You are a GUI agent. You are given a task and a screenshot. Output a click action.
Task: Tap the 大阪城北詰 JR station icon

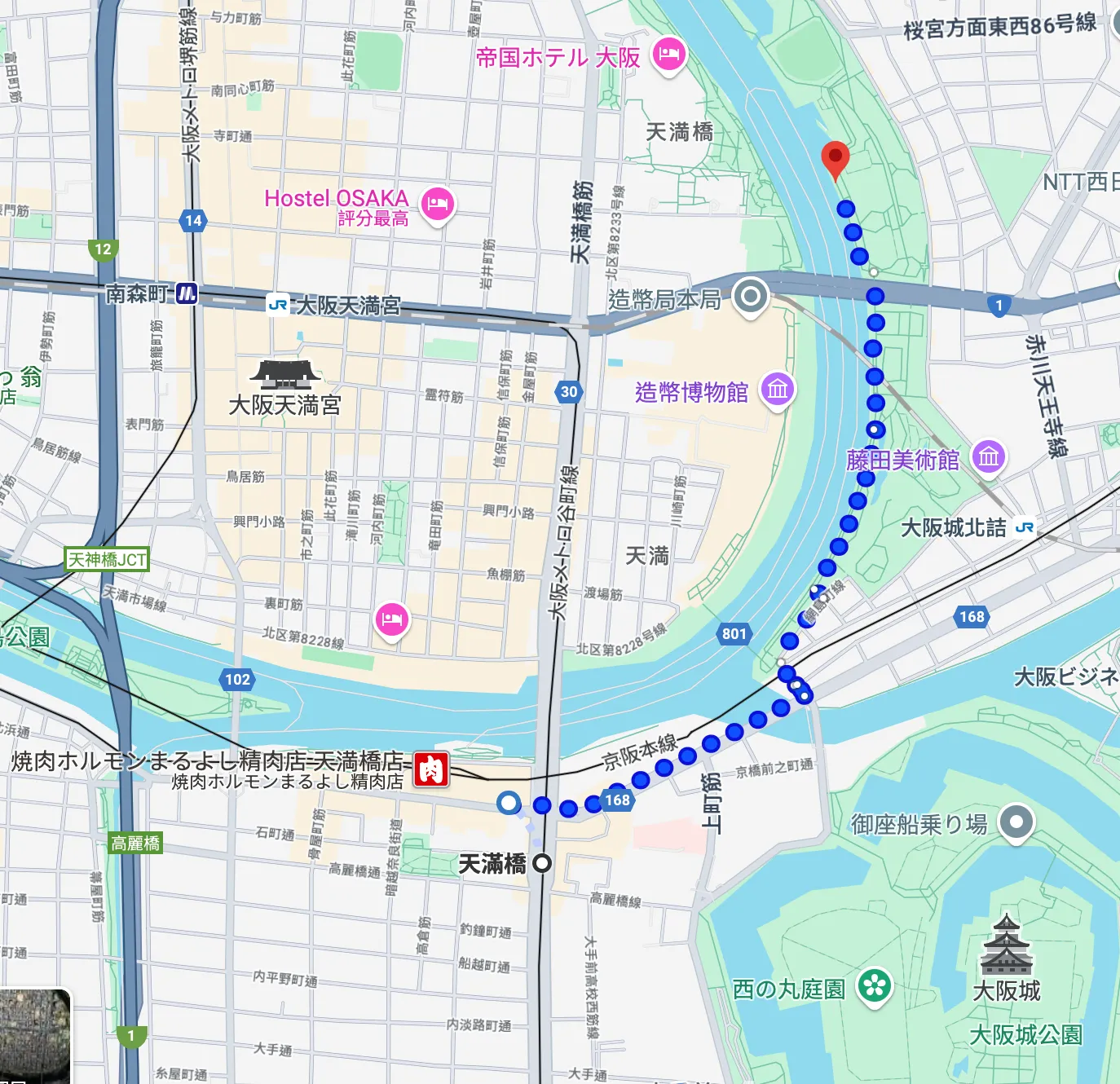(1025, 527)
